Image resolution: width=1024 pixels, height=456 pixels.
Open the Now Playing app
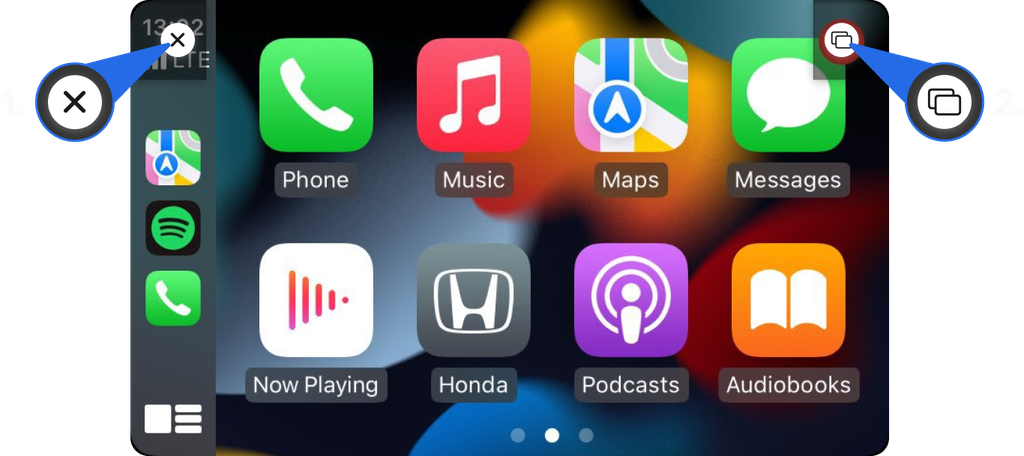316,300
